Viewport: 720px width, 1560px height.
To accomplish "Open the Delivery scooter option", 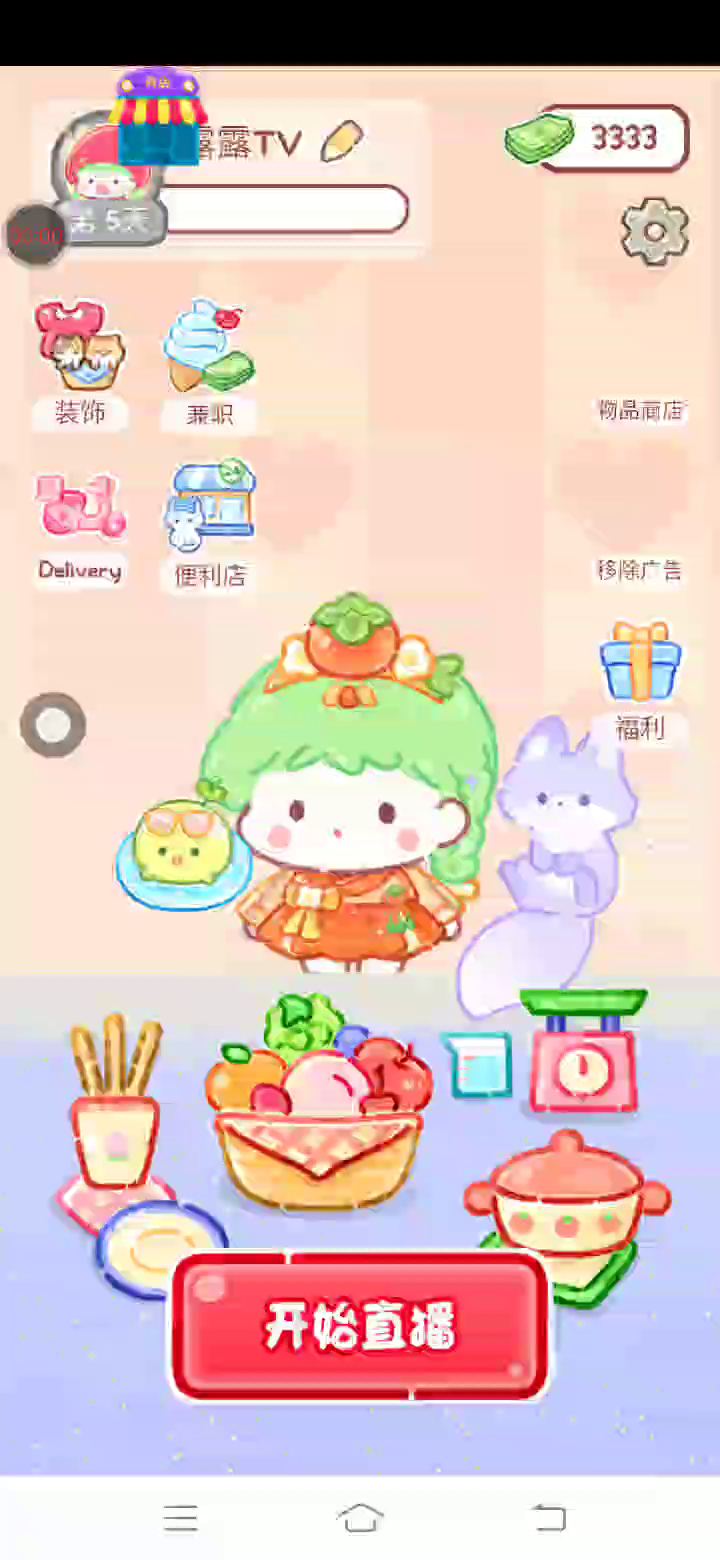I will [80, 528].
